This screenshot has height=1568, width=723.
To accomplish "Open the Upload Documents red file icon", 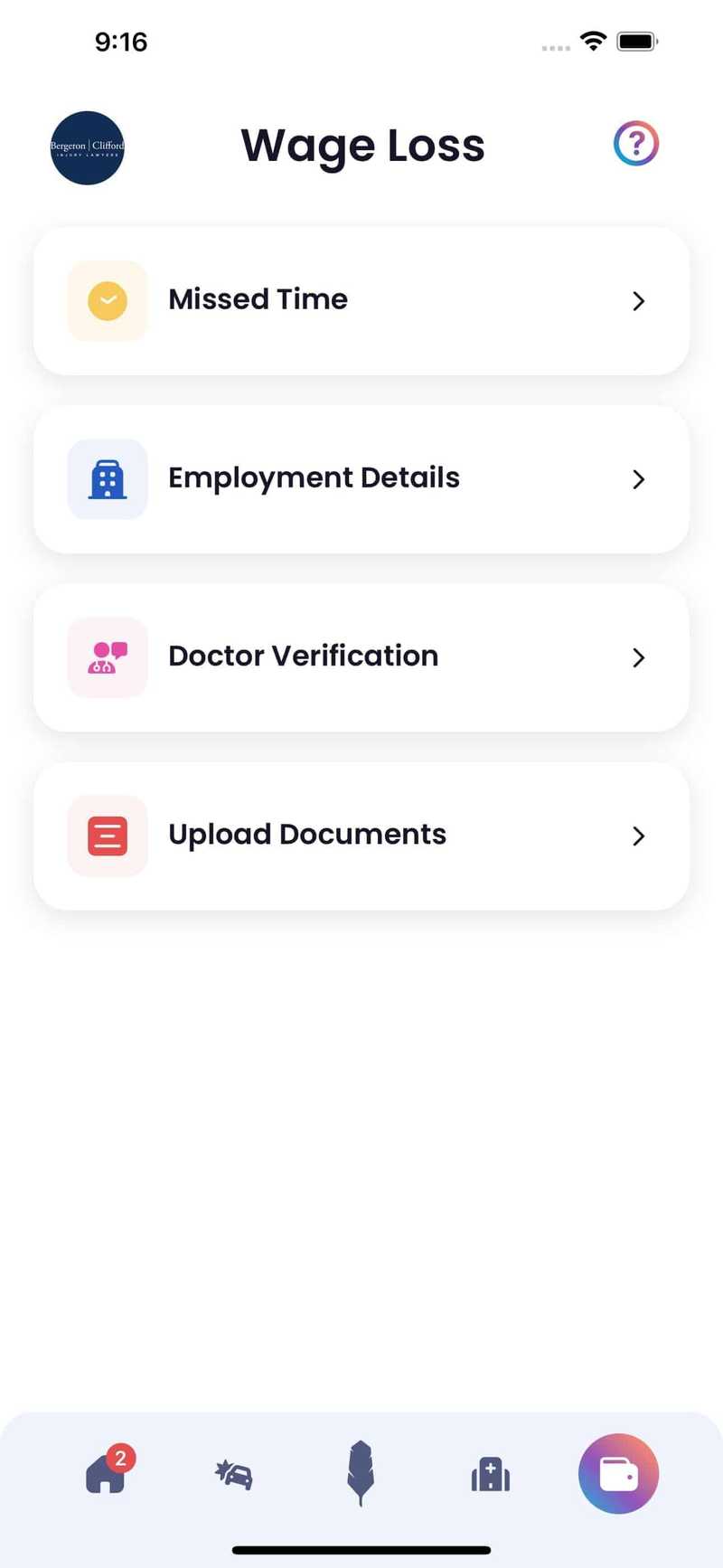I will point(107,836).
